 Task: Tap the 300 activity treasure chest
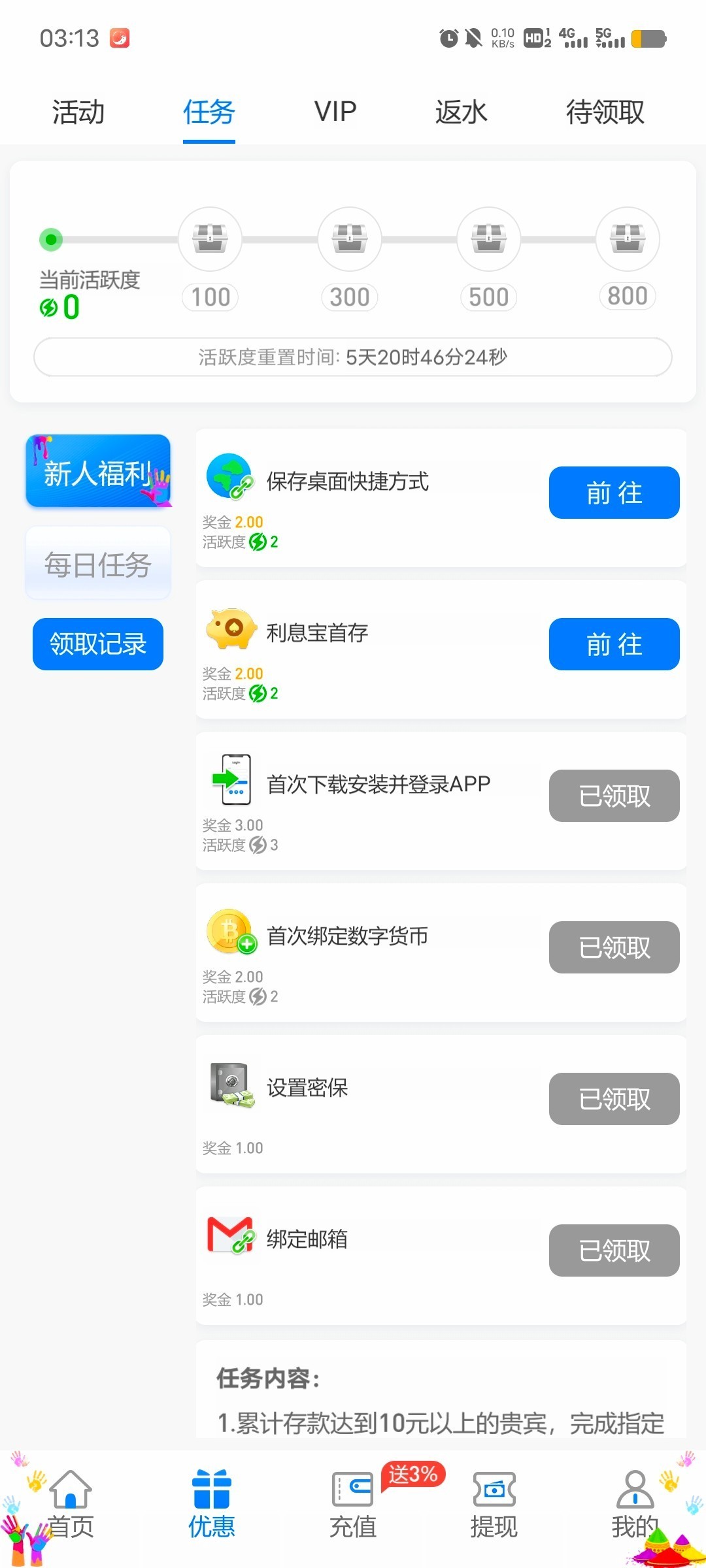coord(349,239)
